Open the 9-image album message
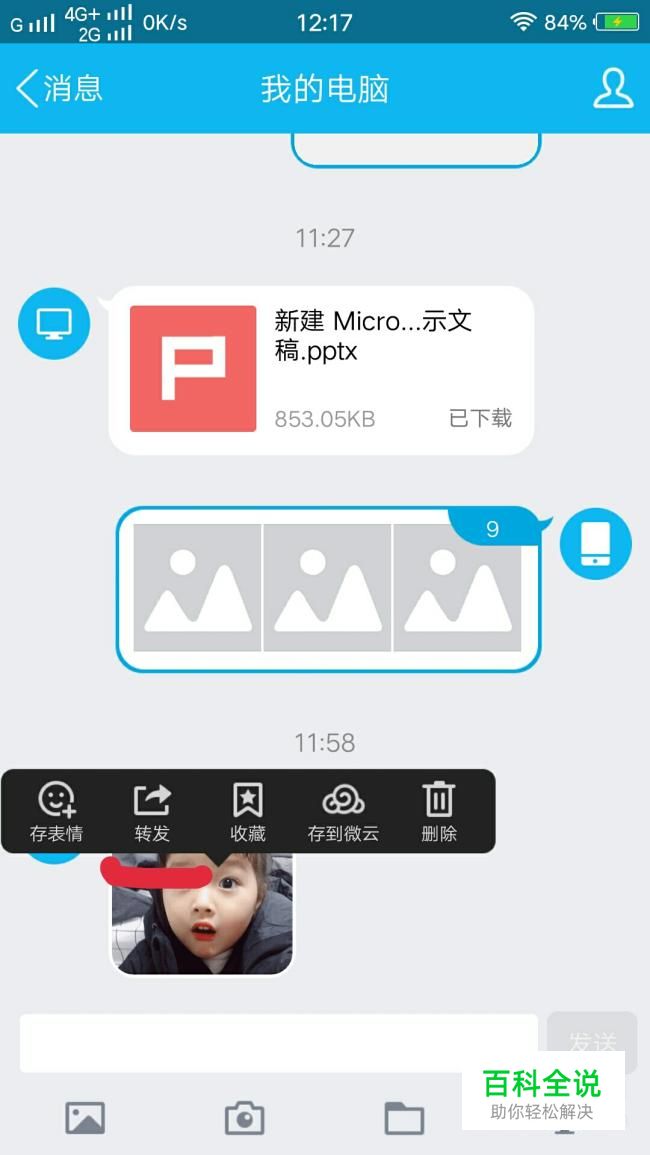The image size is (650, 1155). click(x=328, y=590)
